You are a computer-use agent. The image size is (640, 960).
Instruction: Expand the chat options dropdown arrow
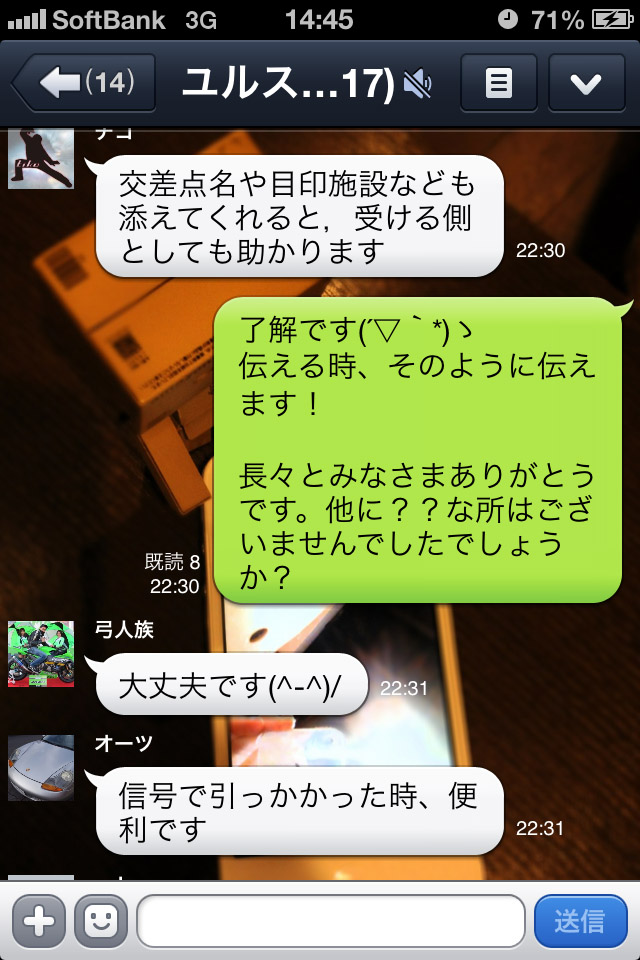586,83
